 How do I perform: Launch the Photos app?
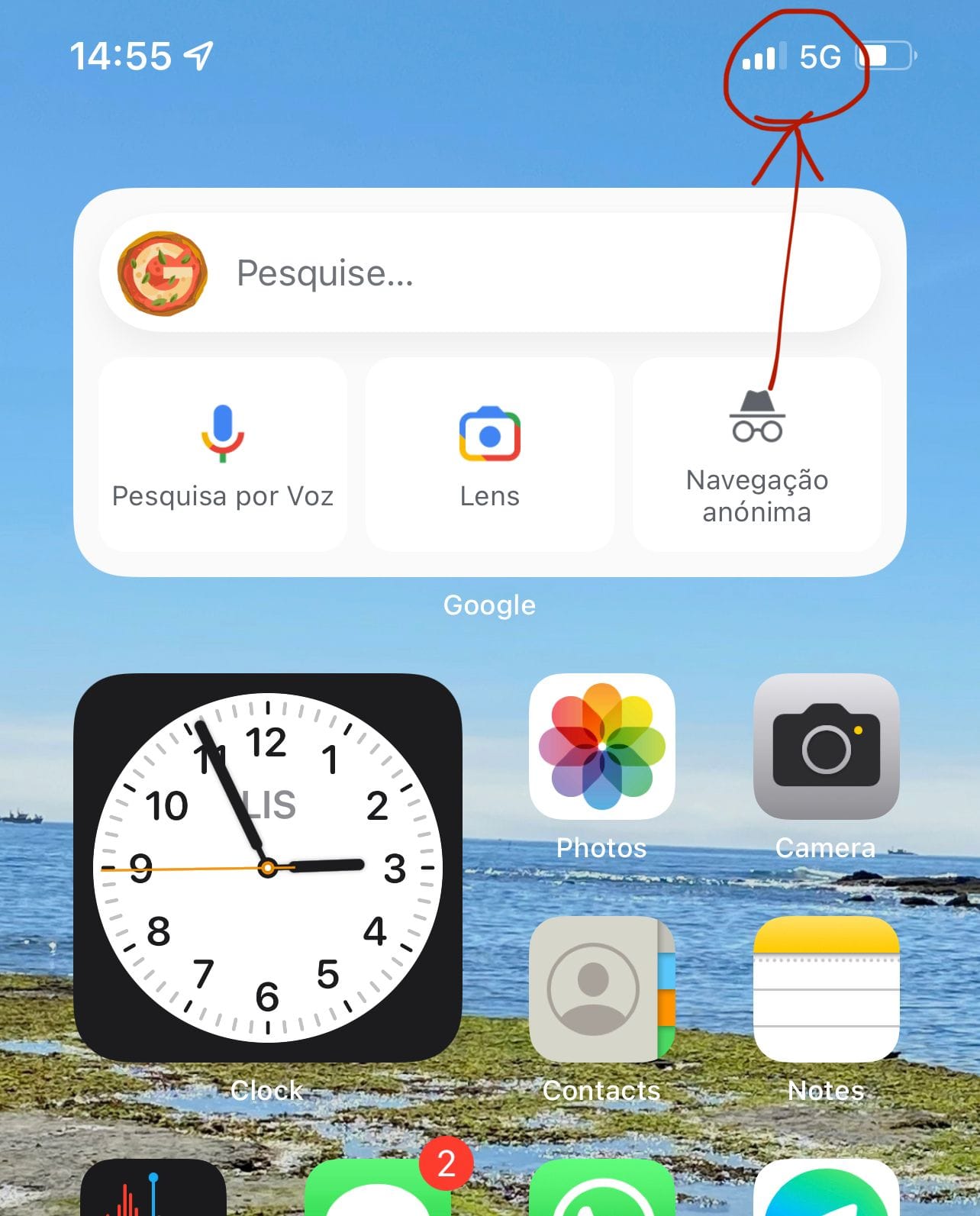(x=601, y=747)
